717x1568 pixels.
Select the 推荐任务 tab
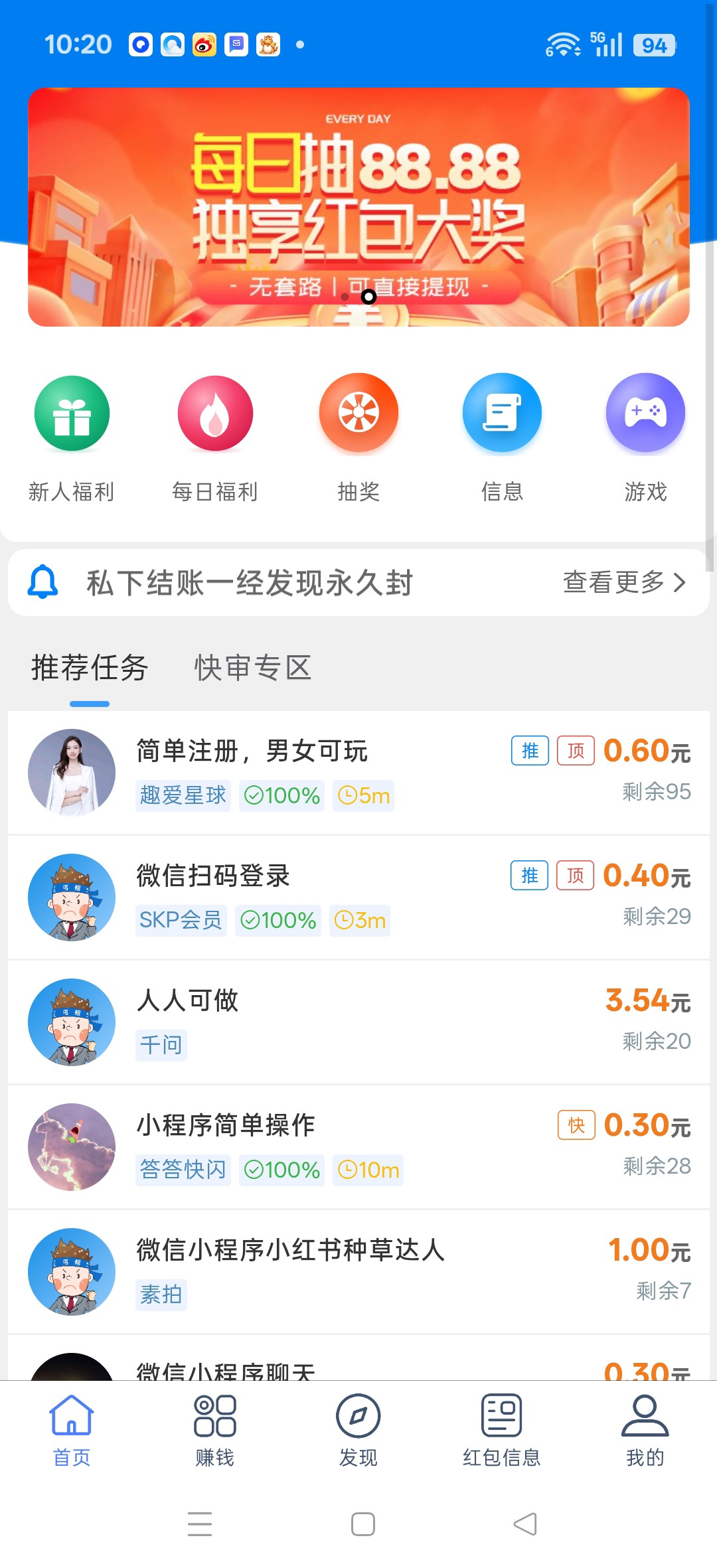pos(90,668)
